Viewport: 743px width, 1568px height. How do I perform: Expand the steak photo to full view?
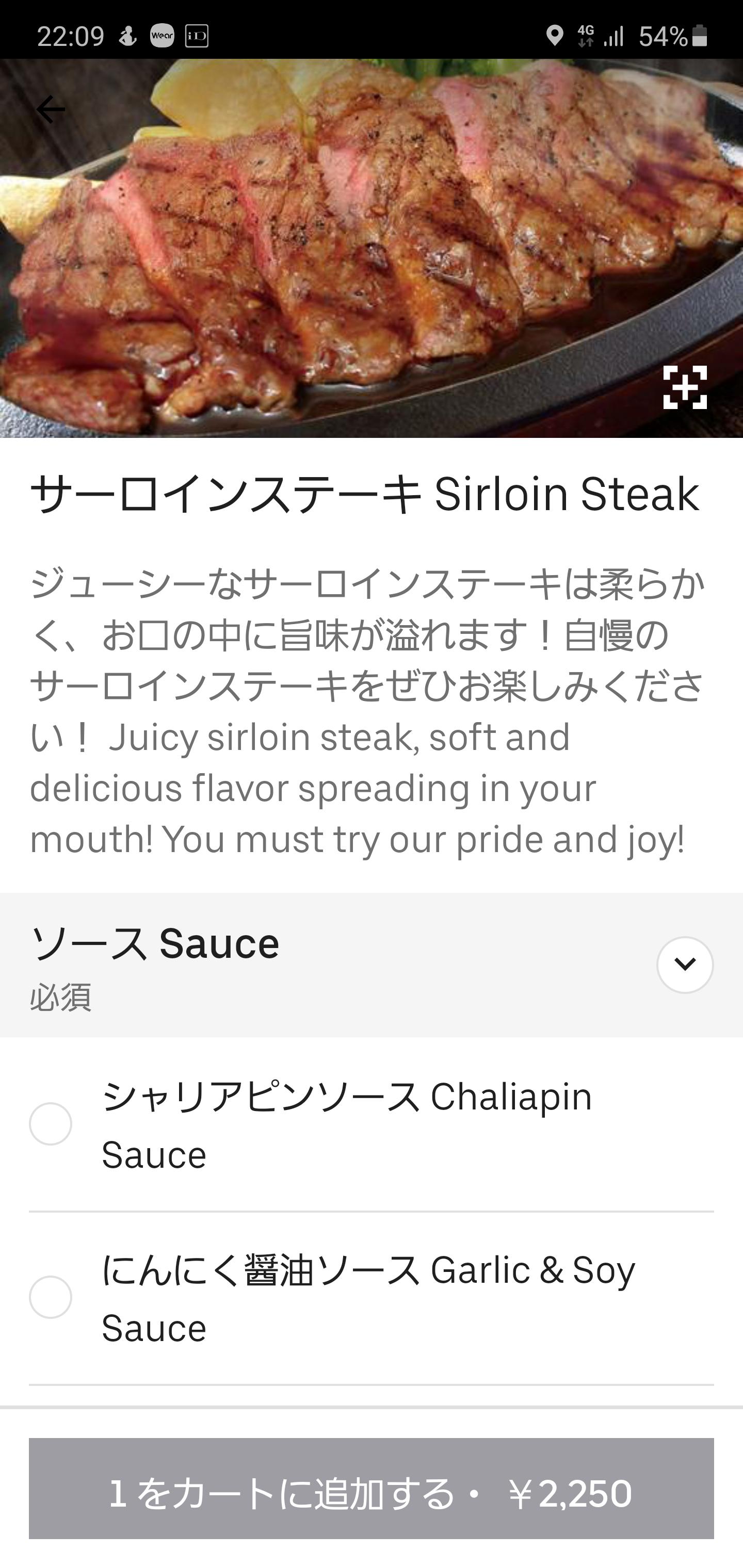685,387
